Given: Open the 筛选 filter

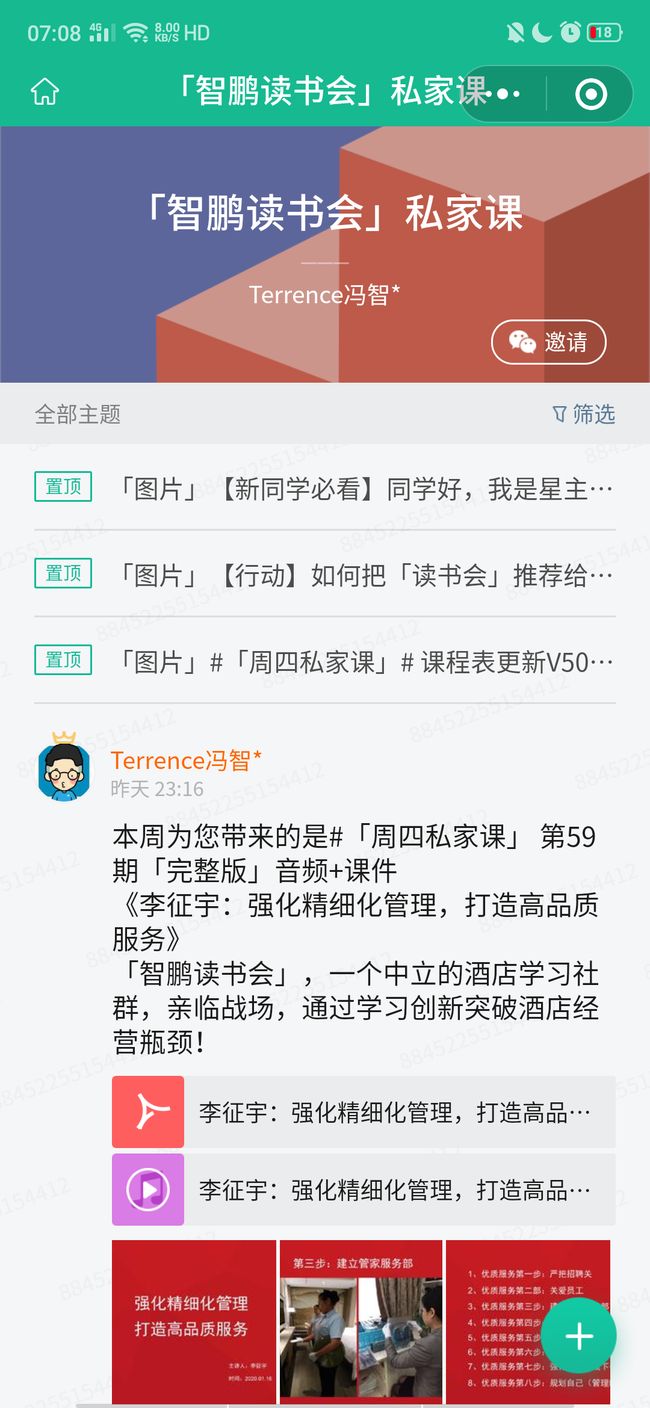Looking at the screenshot, I should click(584, 414).
